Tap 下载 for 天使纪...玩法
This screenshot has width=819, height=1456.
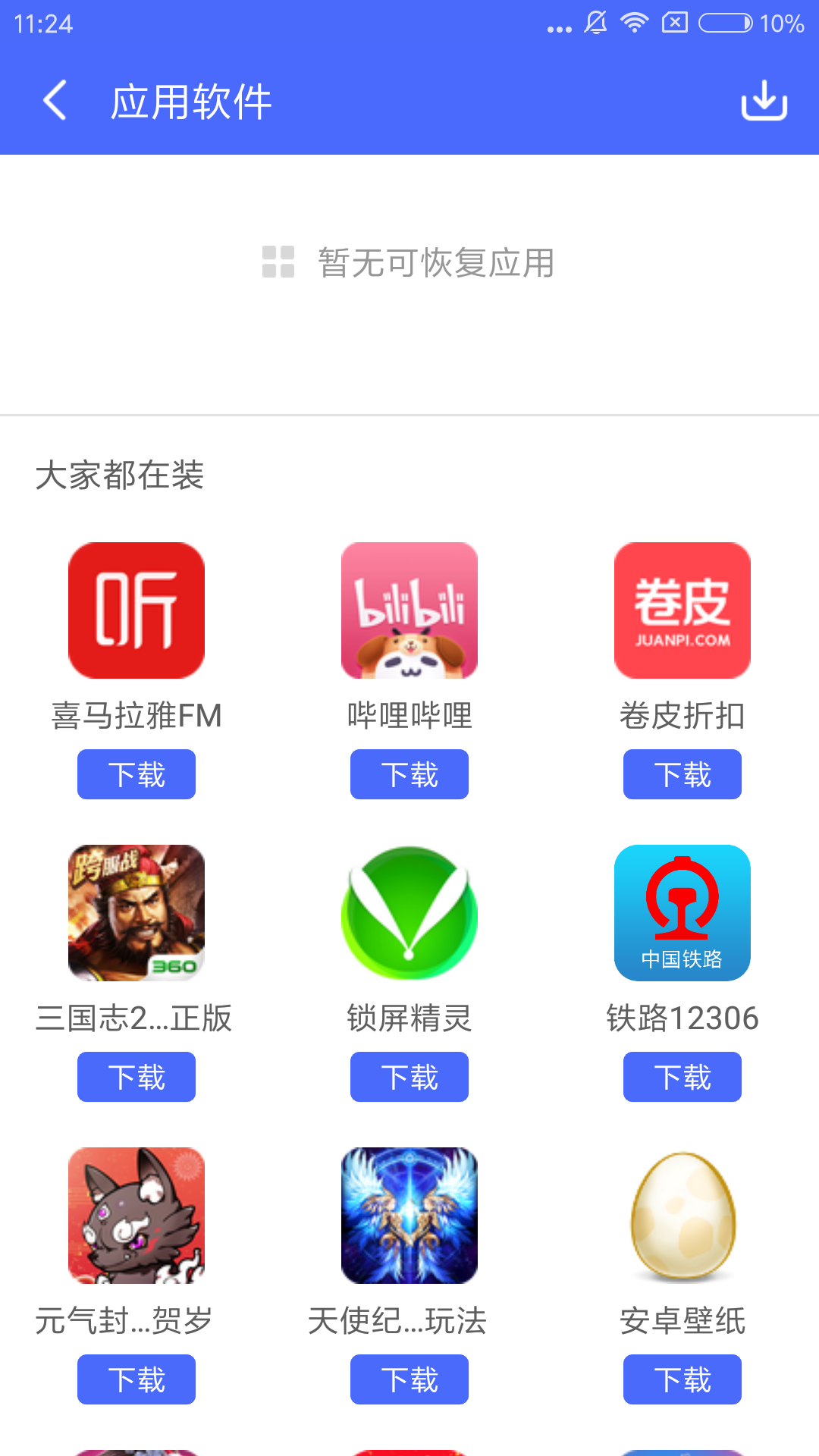click(x=409, y=1379)
